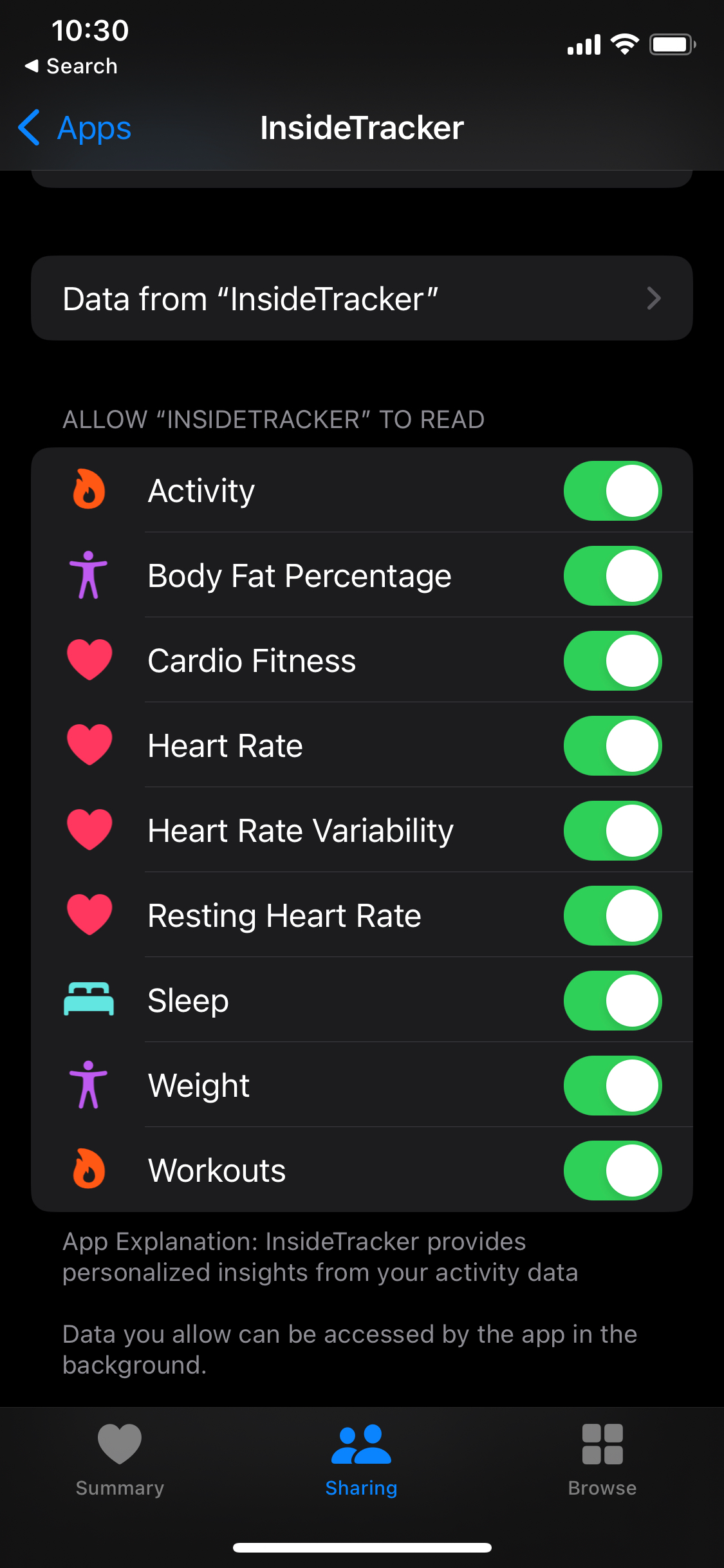This screenshot has height=1568, width=724.
Task: Disable Body Fat Percentage toggle
Action: [613, 576]
